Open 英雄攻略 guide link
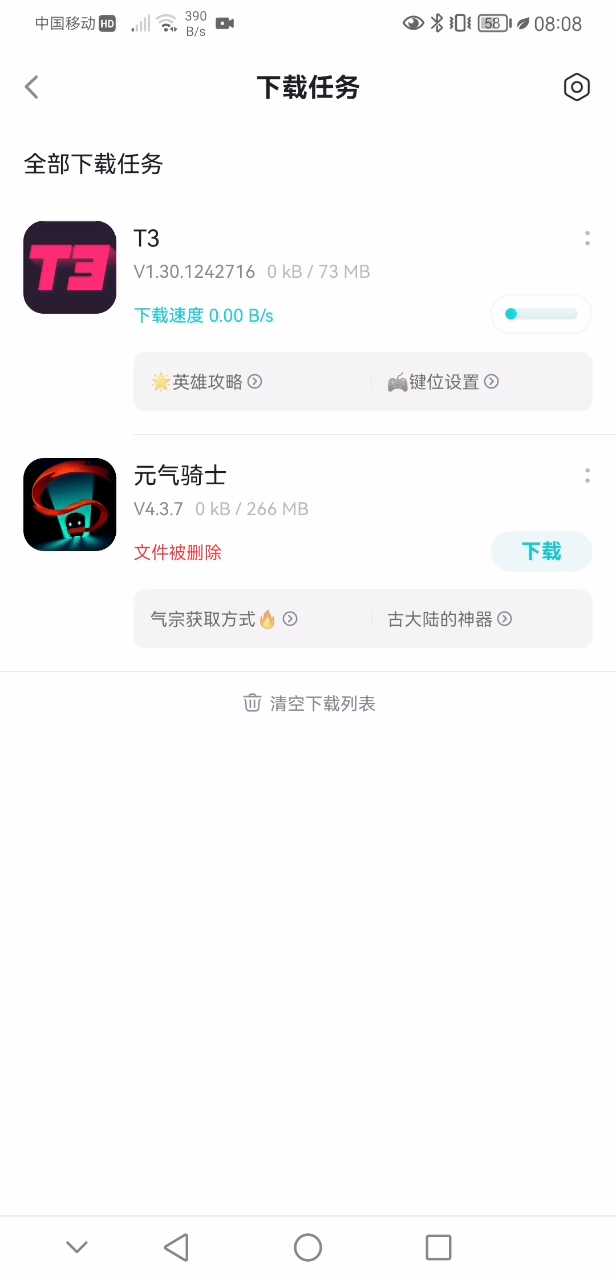The width and height of the screenshot is (616, 1280). point(207,381)
